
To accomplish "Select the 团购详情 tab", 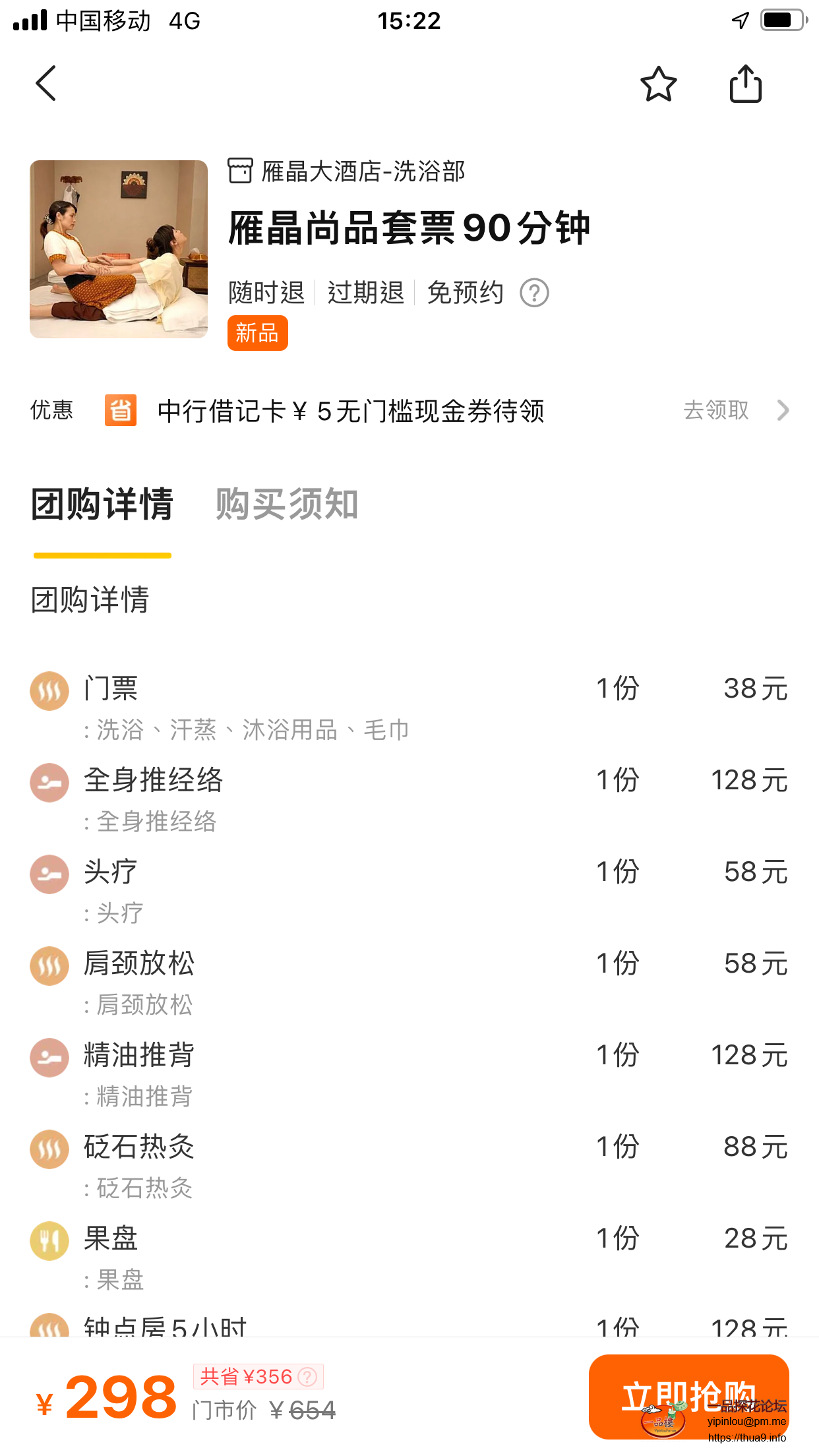I will click(x=102, y=504).
